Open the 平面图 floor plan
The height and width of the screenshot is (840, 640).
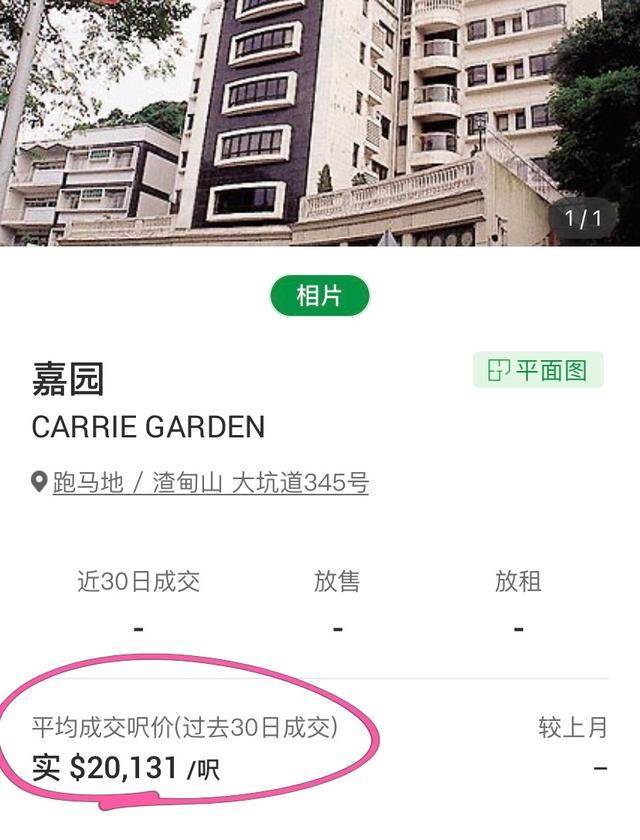tap(538, 371)
